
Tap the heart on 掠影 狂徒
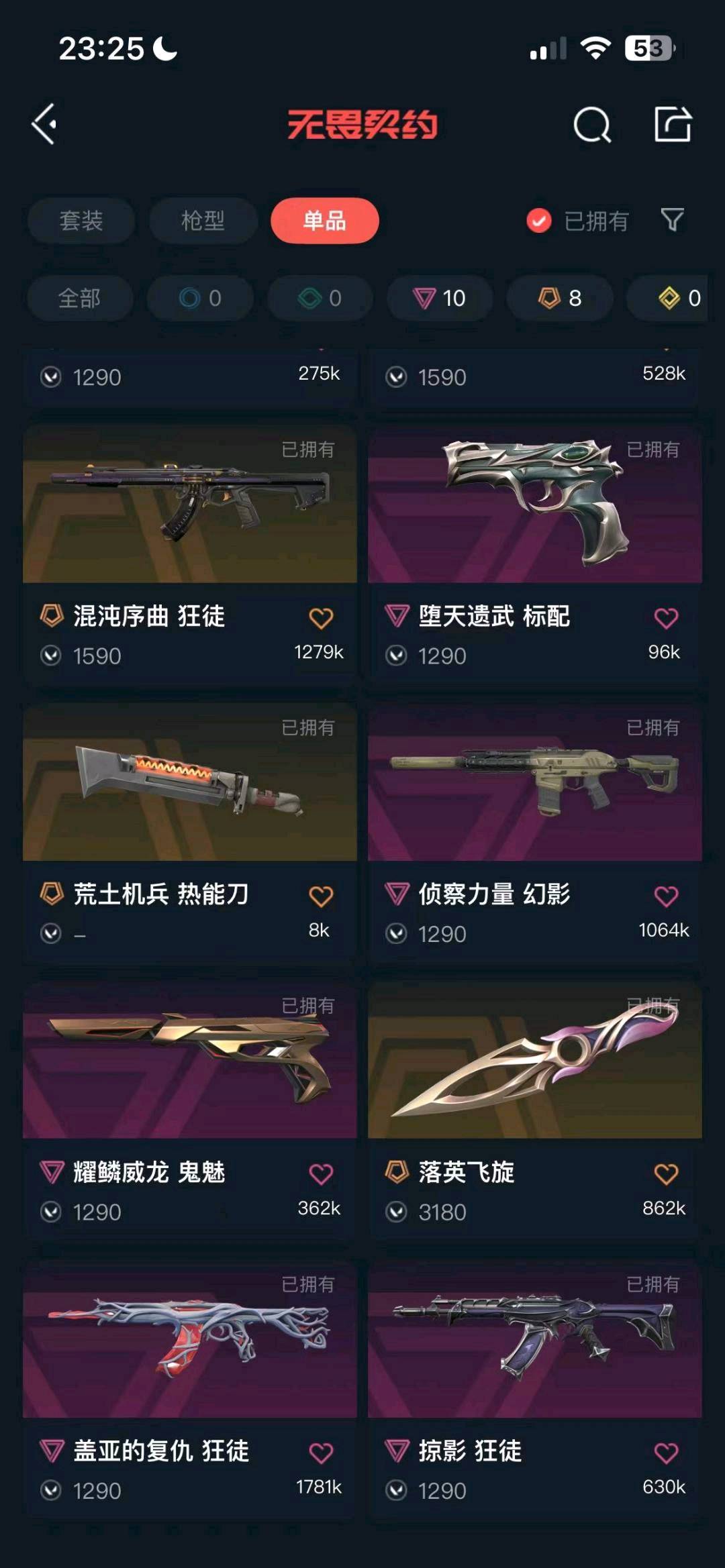pyautogui.click(x=665, y=1453)
